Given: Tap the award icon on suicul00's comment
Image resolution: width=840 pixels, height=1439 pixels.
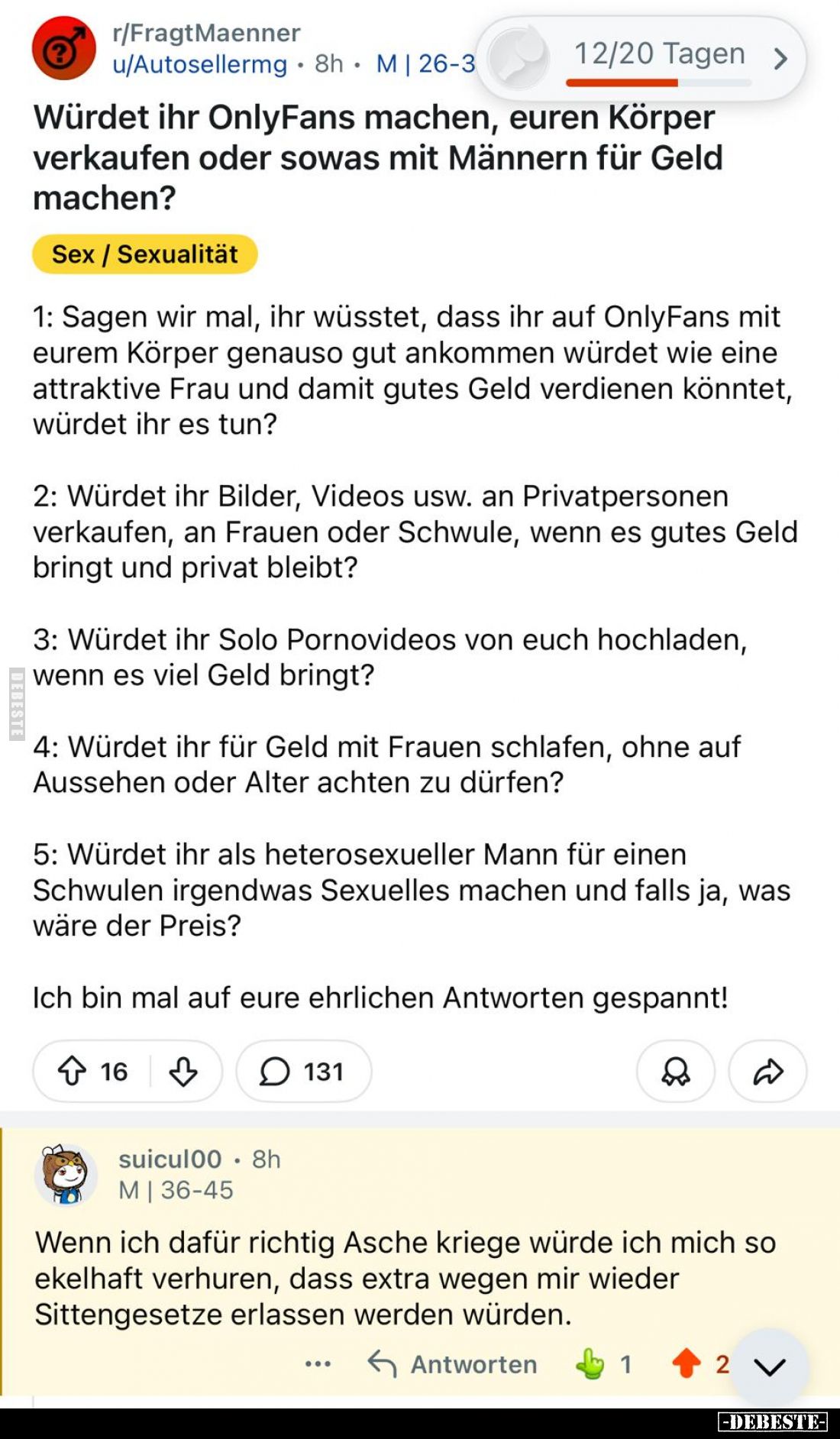Looking at the screenshot, I should pos(590,1363).
